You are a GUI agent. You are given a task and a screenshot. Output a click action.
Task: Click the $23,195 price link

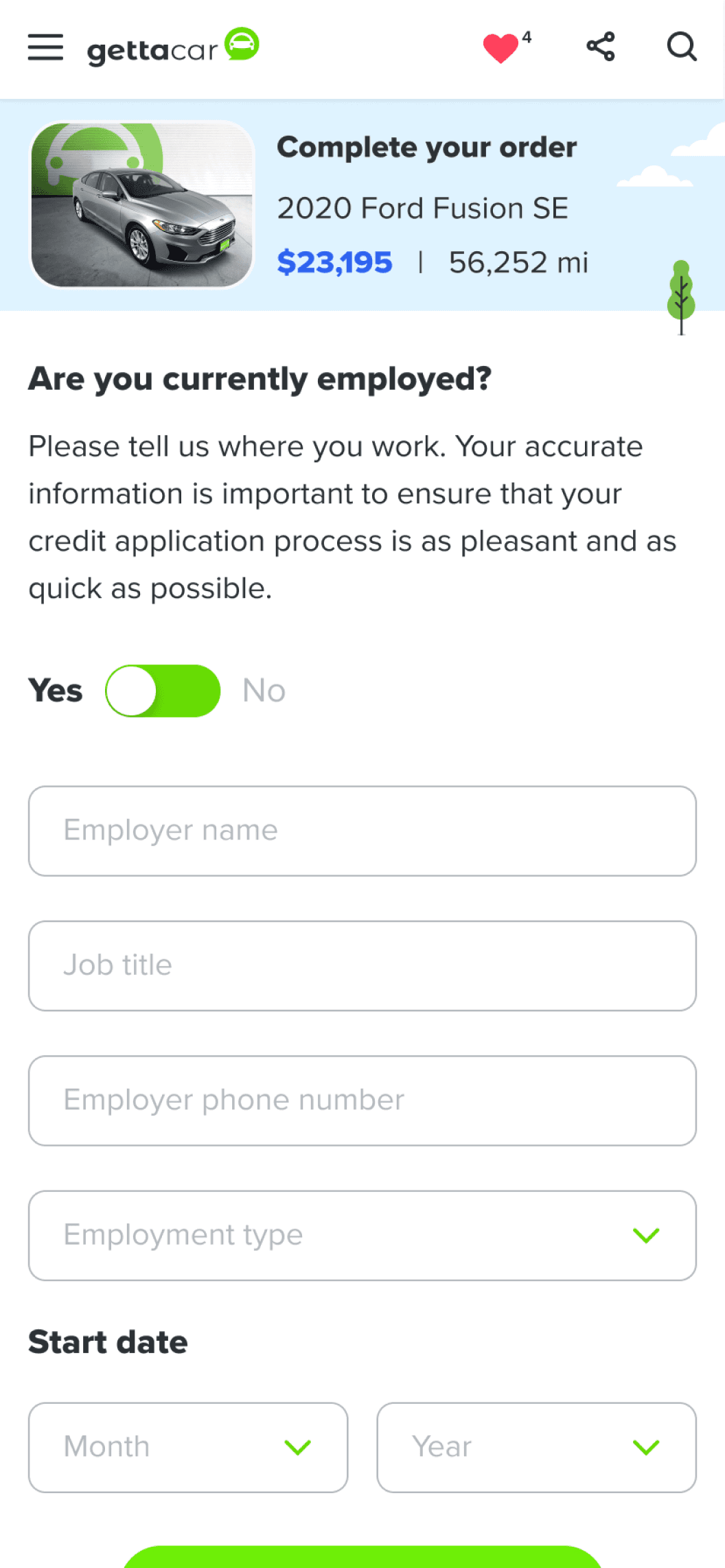pyautogui.click(x=335, y=262)
